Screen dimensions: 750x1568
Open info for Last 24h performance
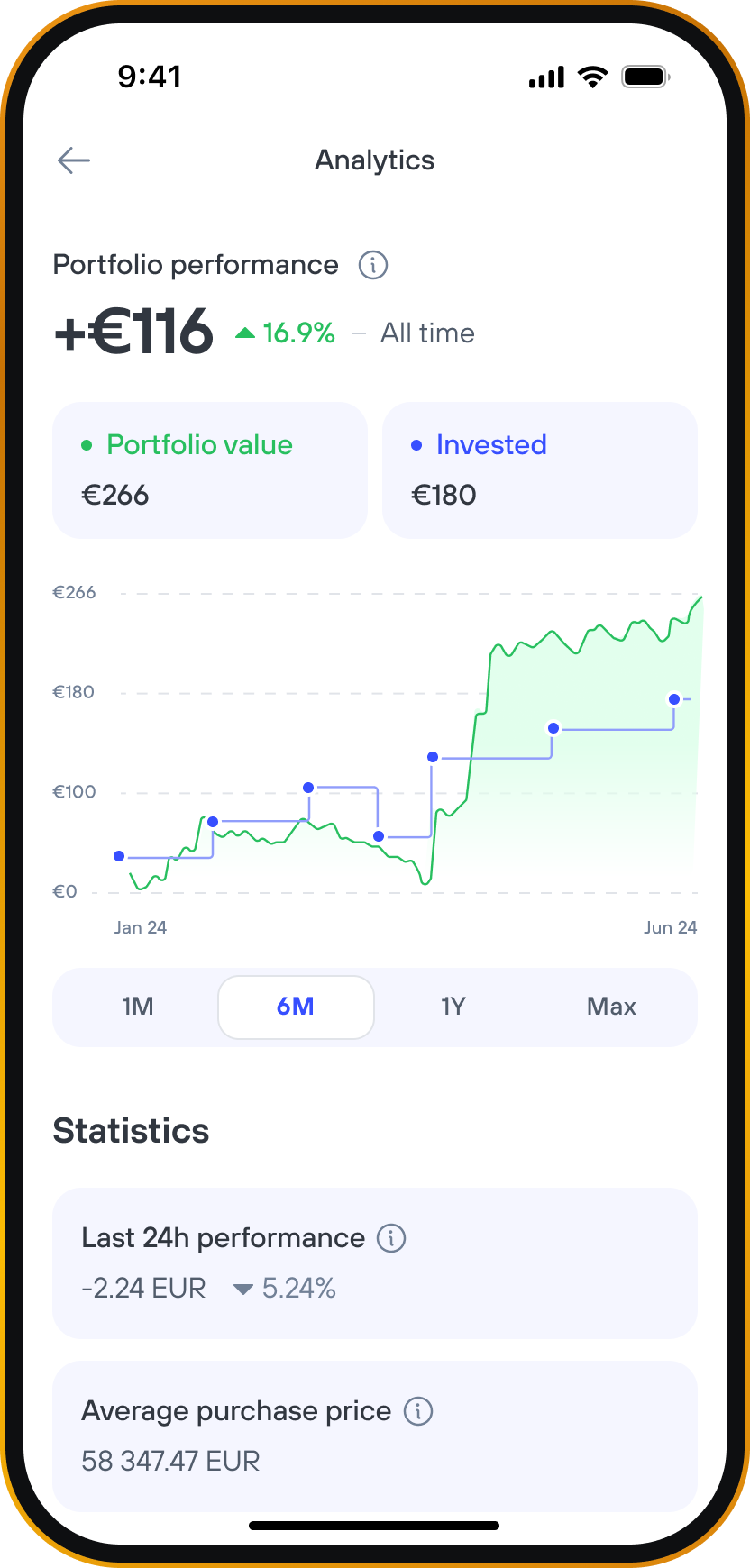click(x=391, y=1238)
